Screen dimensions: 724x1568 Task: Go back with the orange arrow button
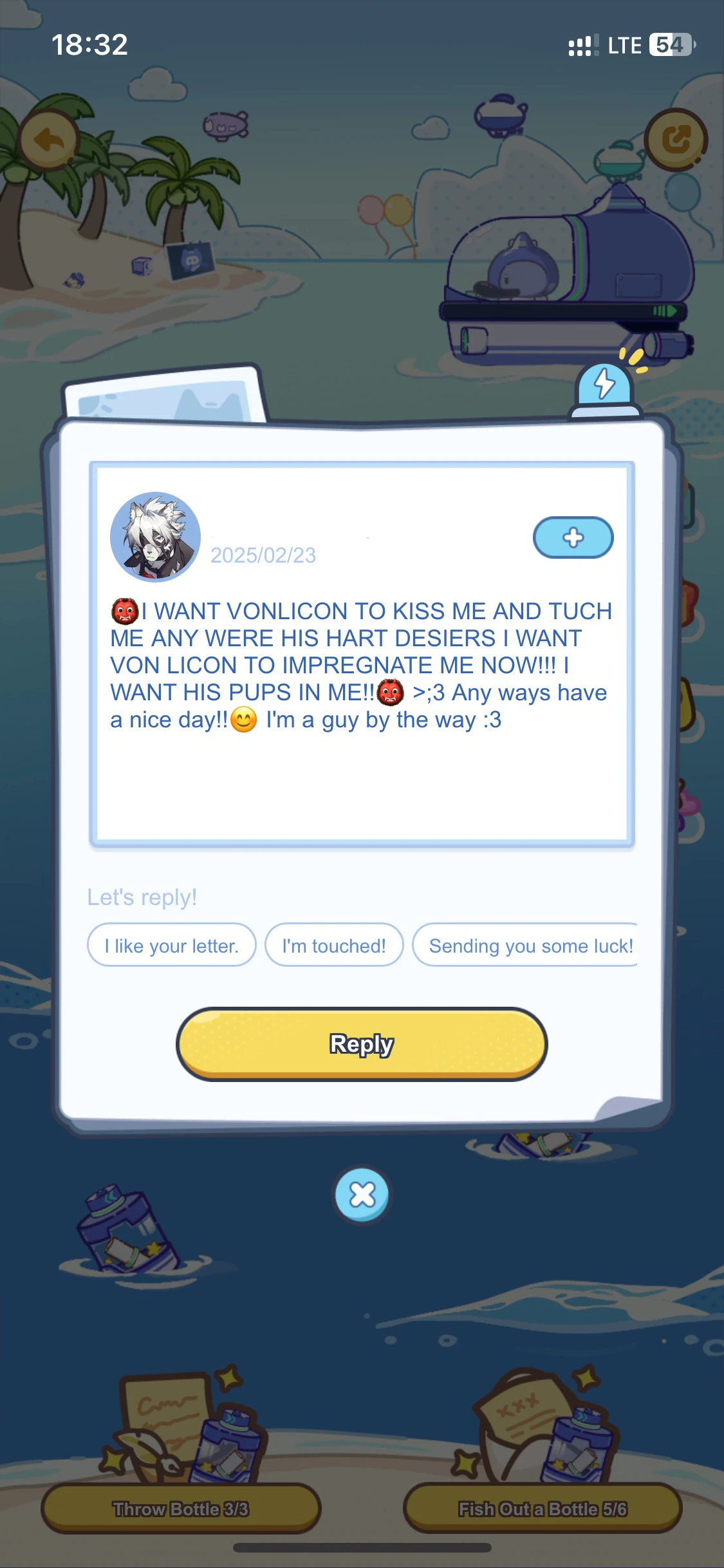pos(49,140)
